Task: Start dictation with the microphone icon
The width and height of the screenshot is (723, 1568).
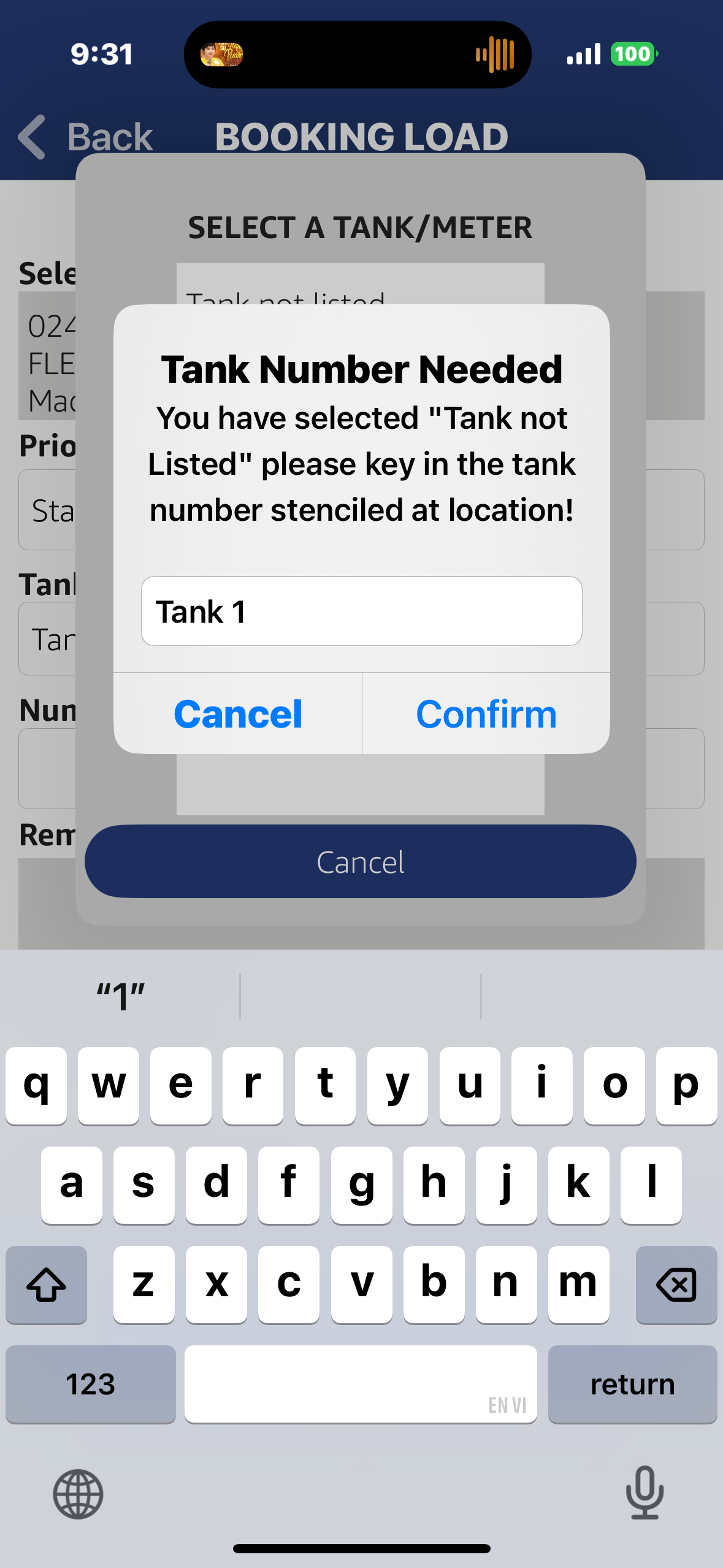Action: pyautogui.click(x=645, y=1493)
